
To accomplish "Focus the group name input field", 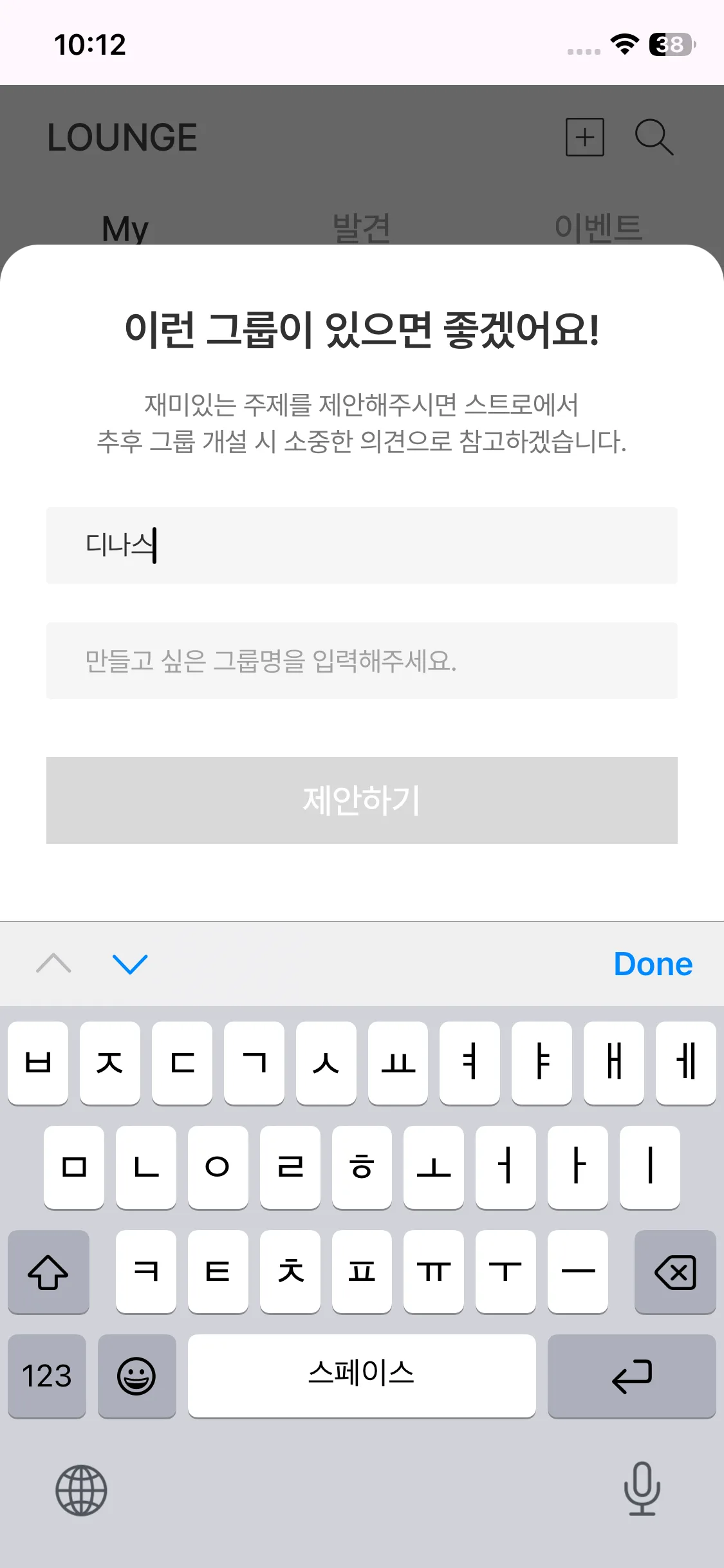I will pyautogui.click(x=362, y=660).
